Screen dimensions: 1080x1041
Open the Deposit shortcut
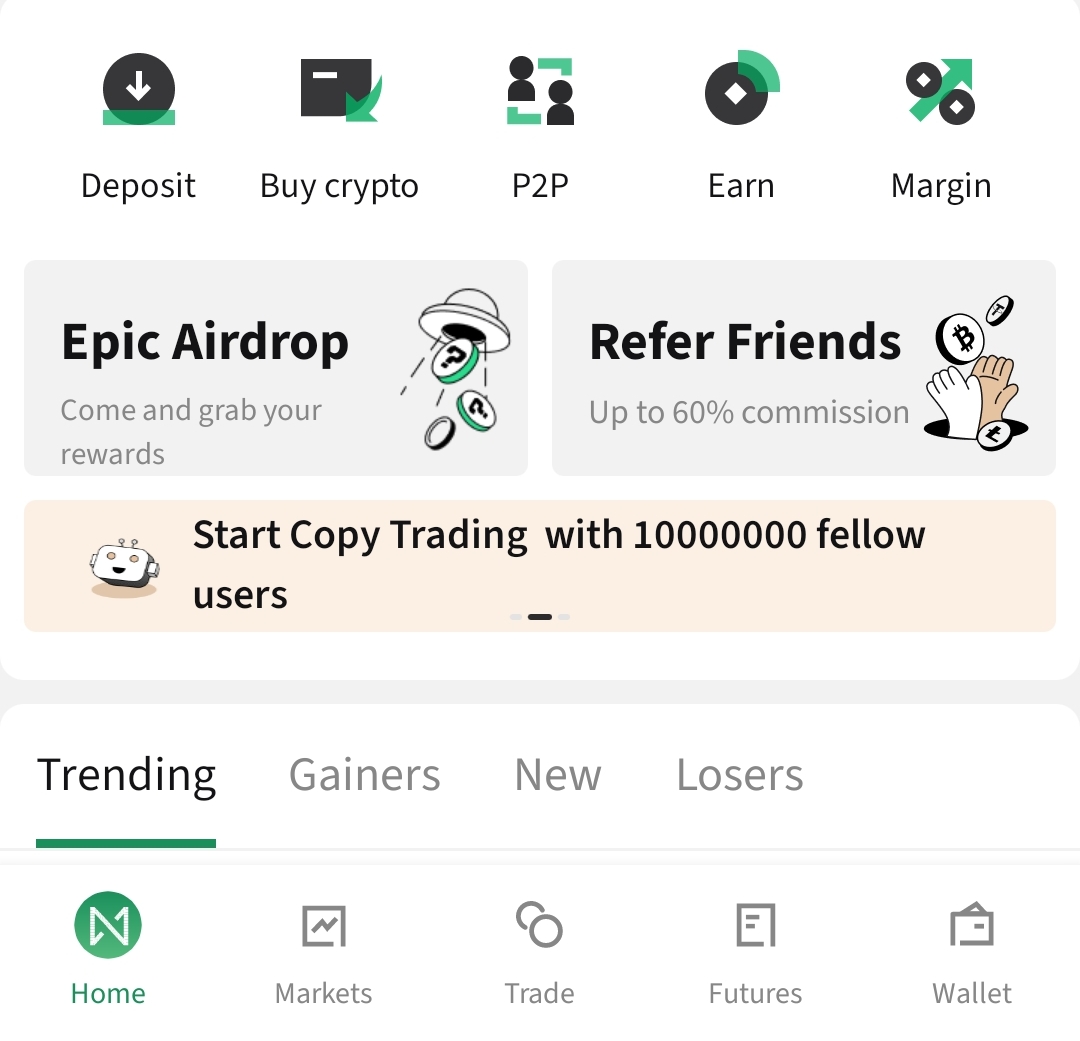(138, 125)
